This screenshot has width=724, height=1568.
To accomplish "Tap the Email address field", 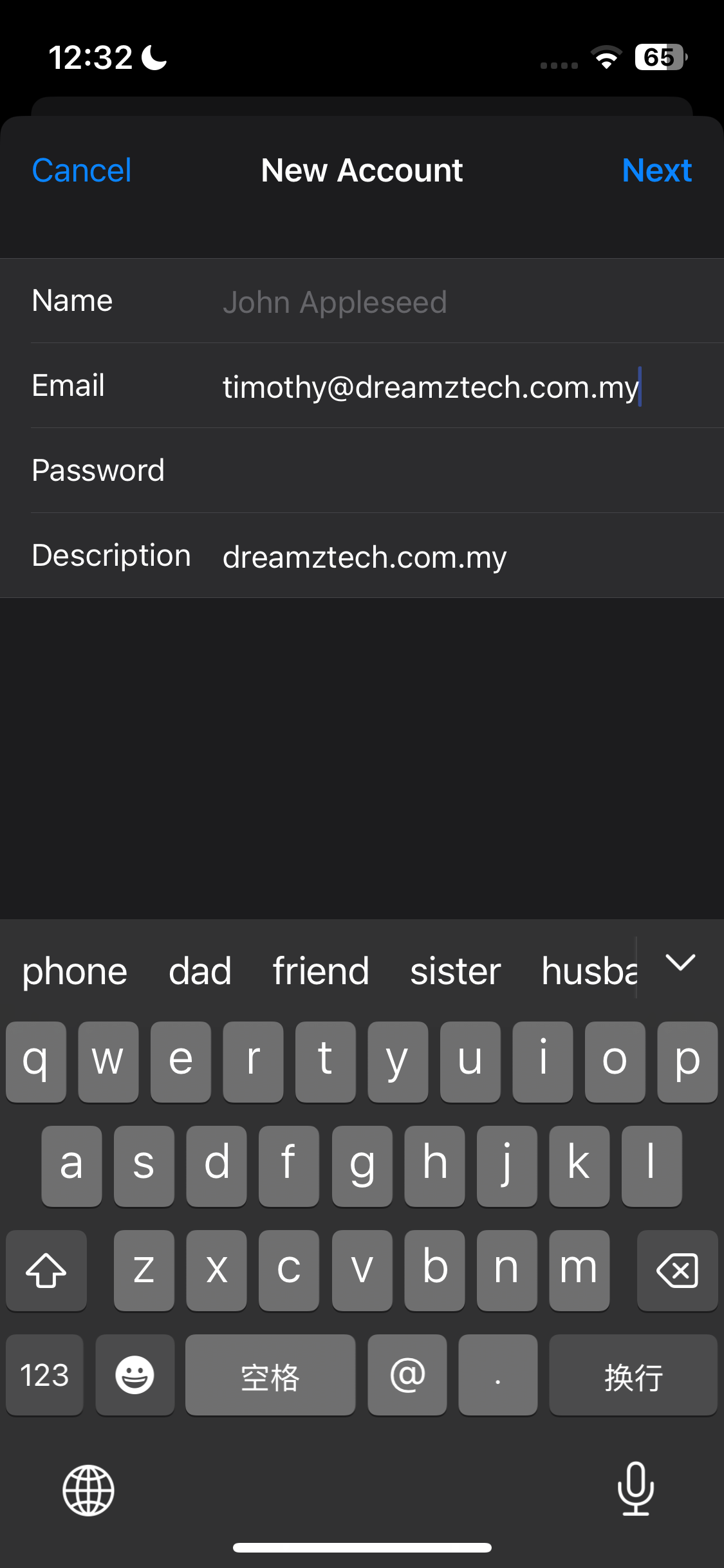I will [450, 387].
